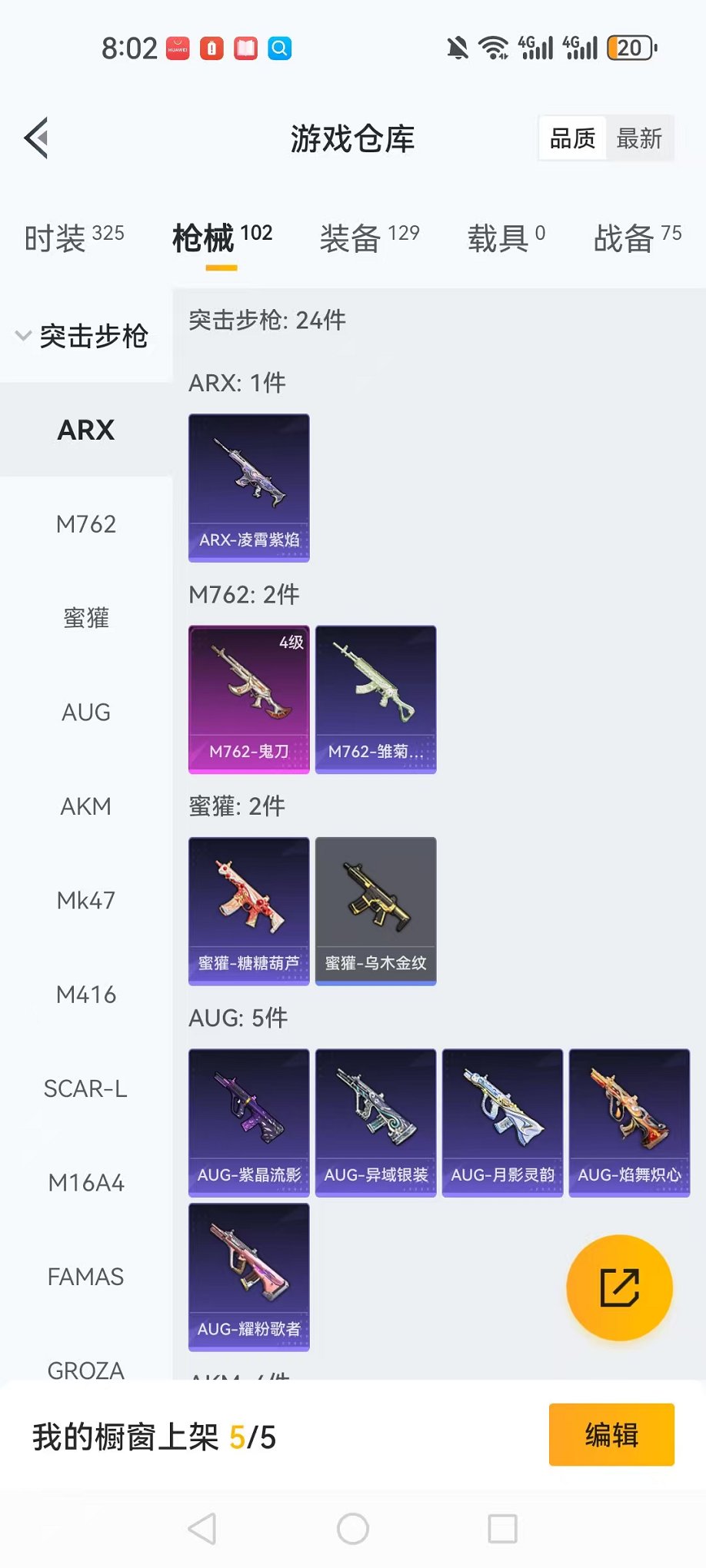Select M762 in the side list

pos(86,524)
